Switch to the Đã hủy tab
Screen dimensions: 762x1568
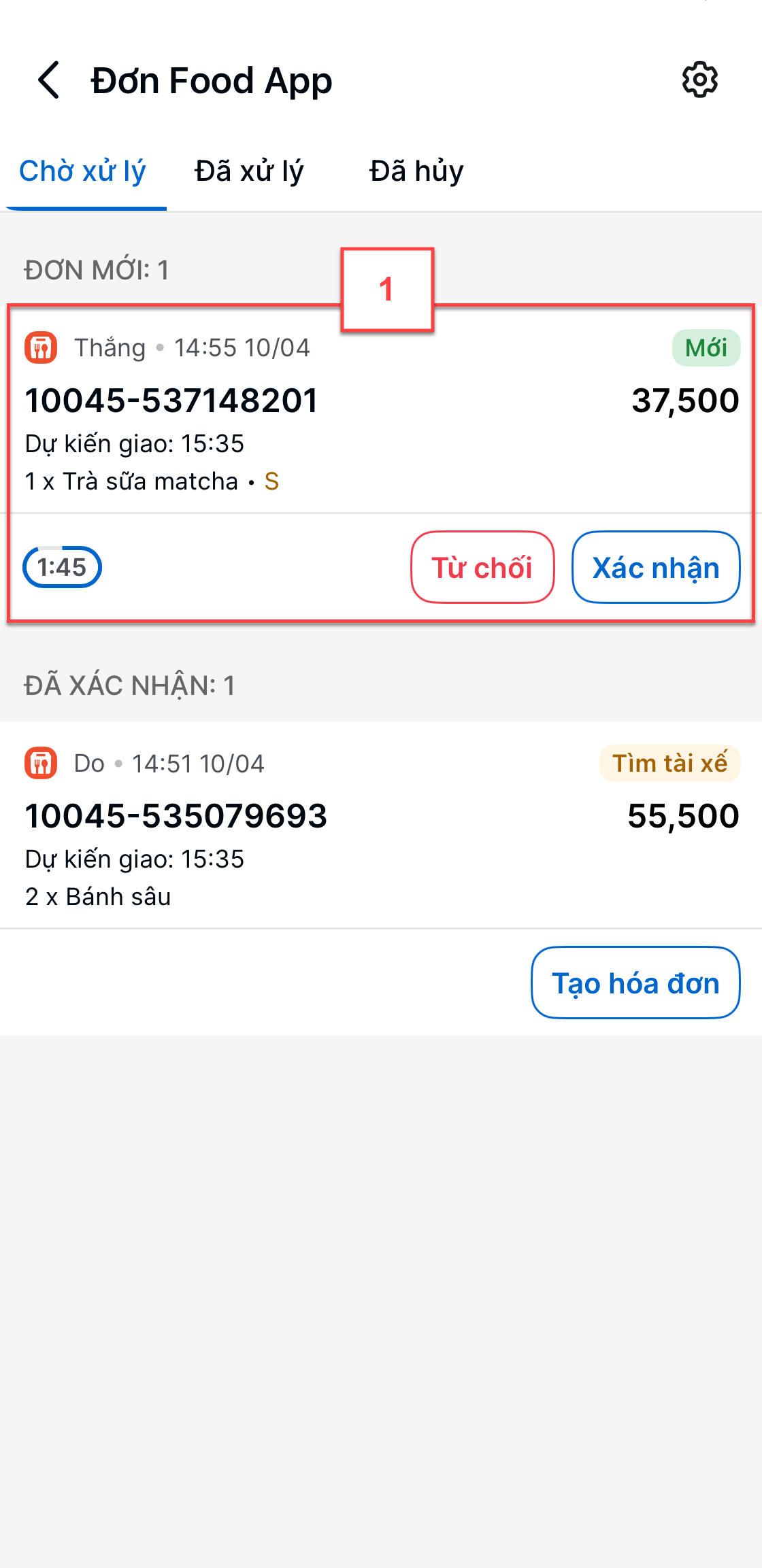tap(416, 171)
